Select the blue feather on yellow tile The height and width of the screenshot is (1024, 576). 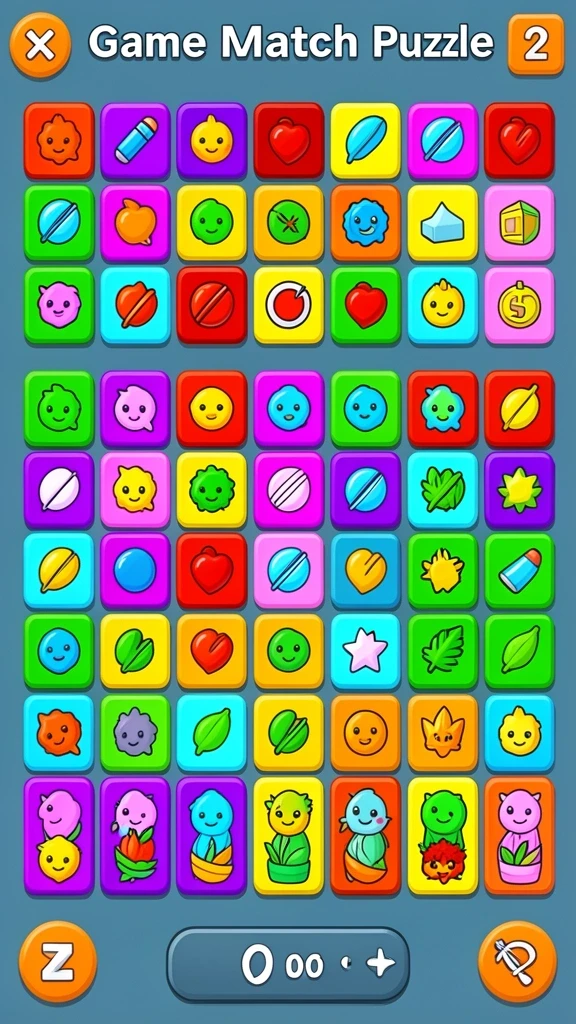tap(366, 140)
